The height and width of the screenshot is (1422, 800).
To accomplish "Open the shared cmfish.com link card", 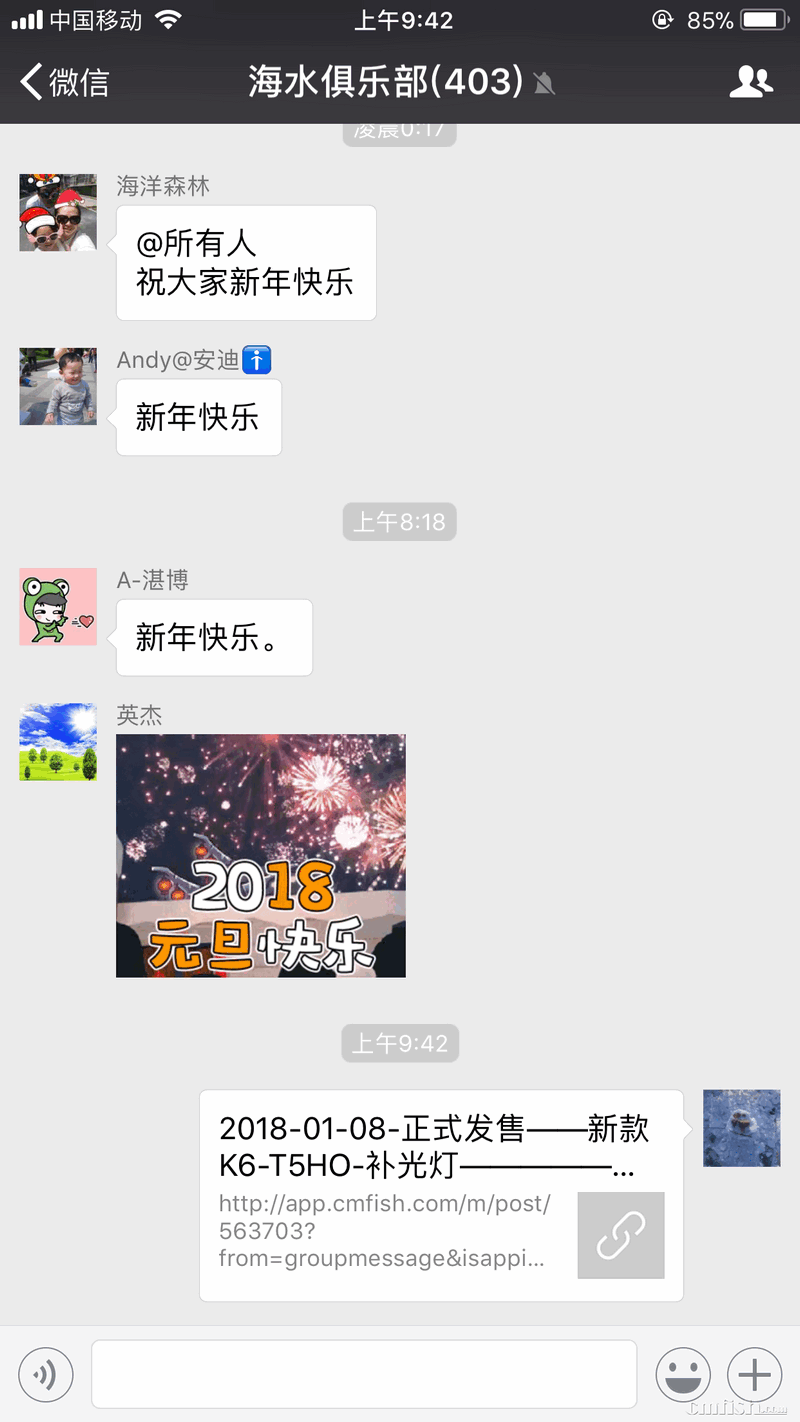I will pyautogui.click(x=441, y=1195).
